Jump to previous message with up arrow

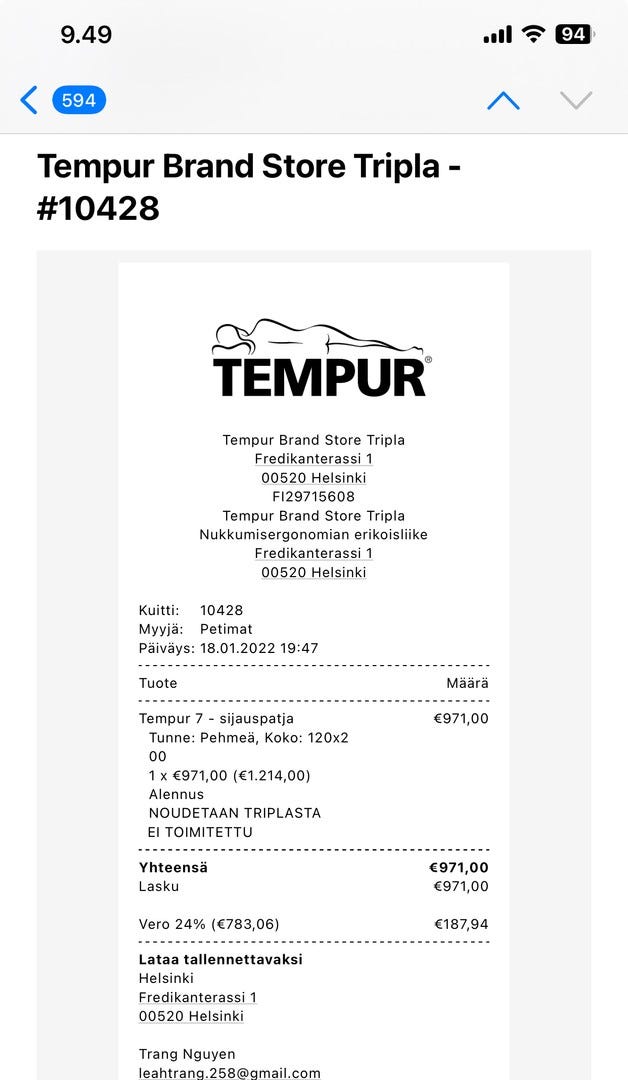pyautogui.click(x=503, y=100)
